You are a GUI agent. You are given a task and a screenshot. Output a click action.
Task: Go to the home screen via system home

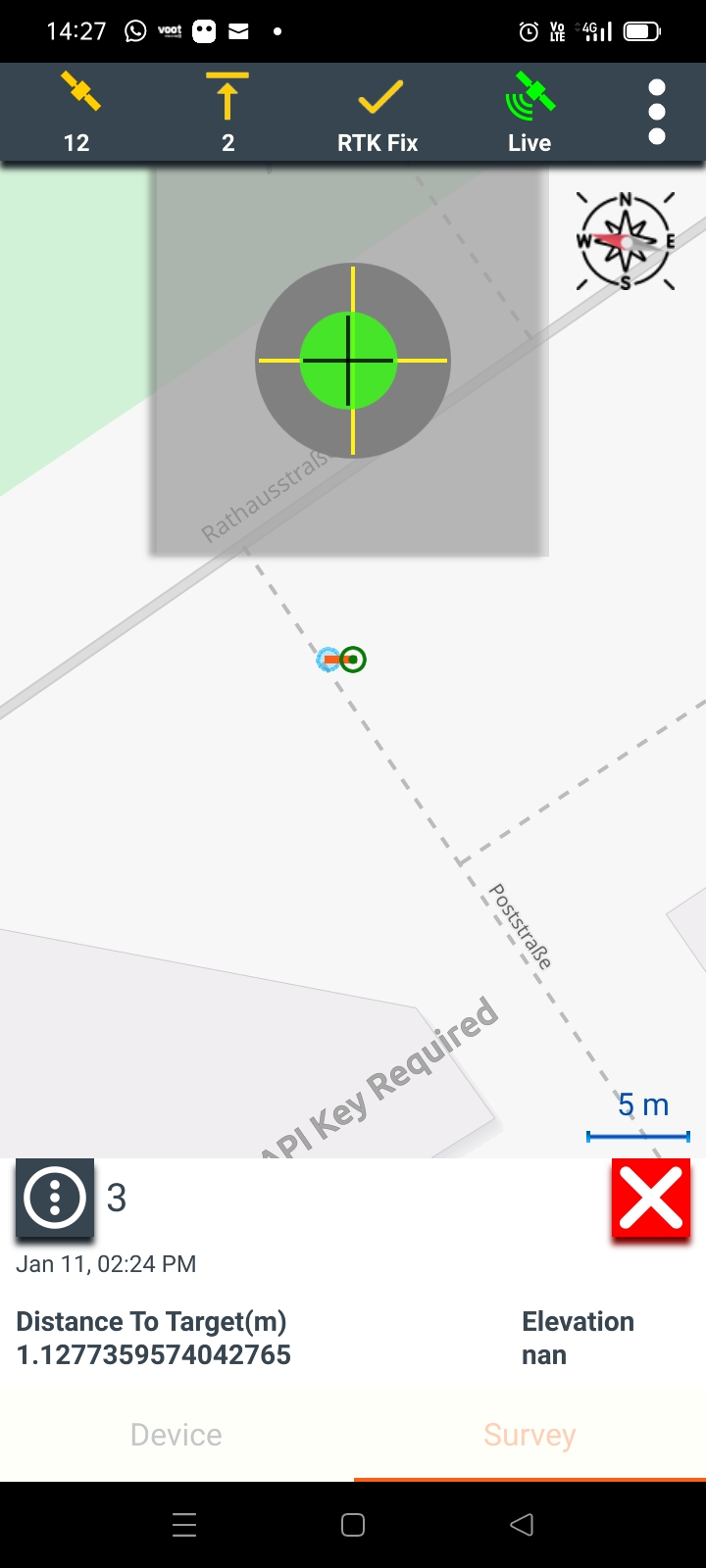click(353, 1525)
